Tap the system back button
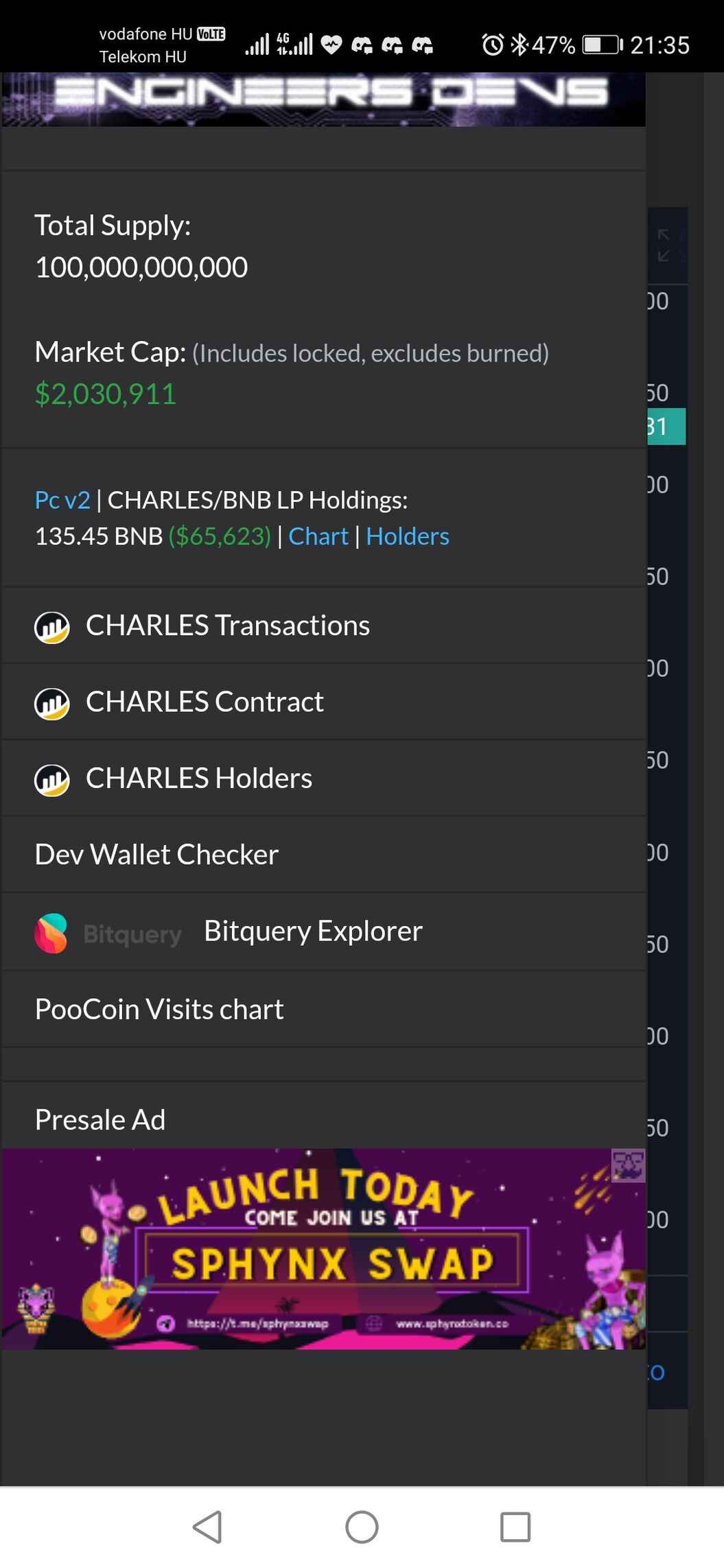 (x=207, y=1527)
